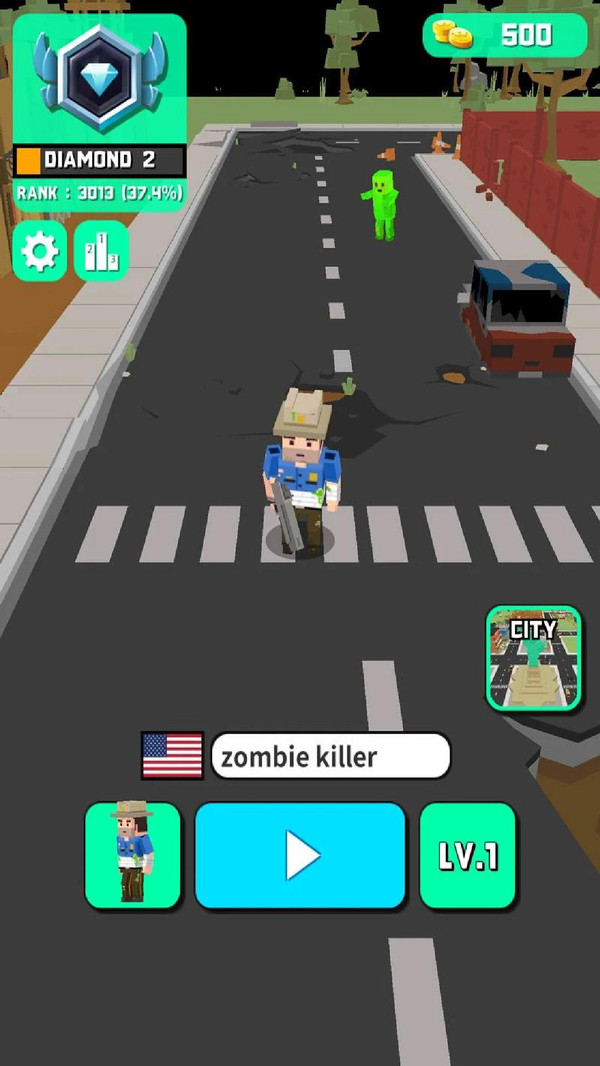Open the settings gear
600x1066 pixels.
click(40, 251)
